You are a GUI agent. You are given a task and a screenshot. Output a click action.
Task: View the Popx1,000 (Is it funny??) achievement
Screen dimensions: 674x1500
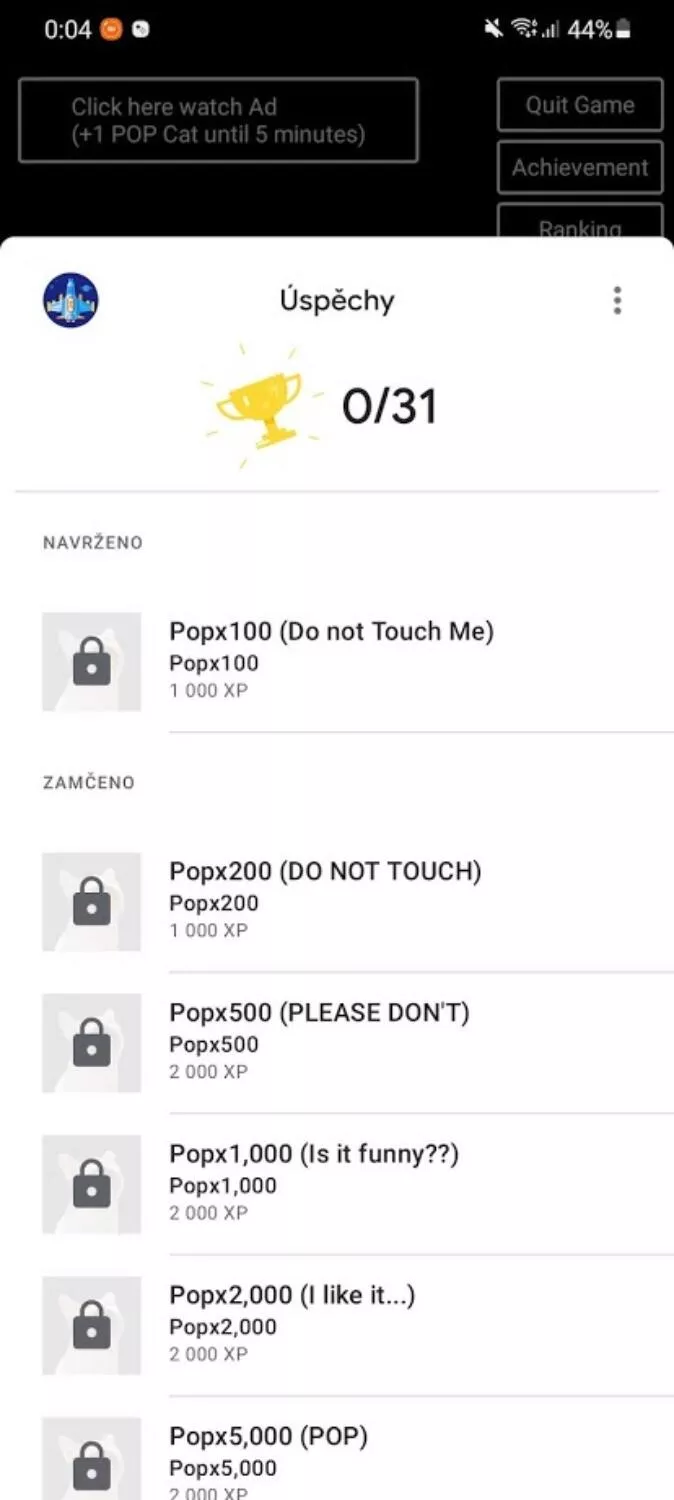337,1183
